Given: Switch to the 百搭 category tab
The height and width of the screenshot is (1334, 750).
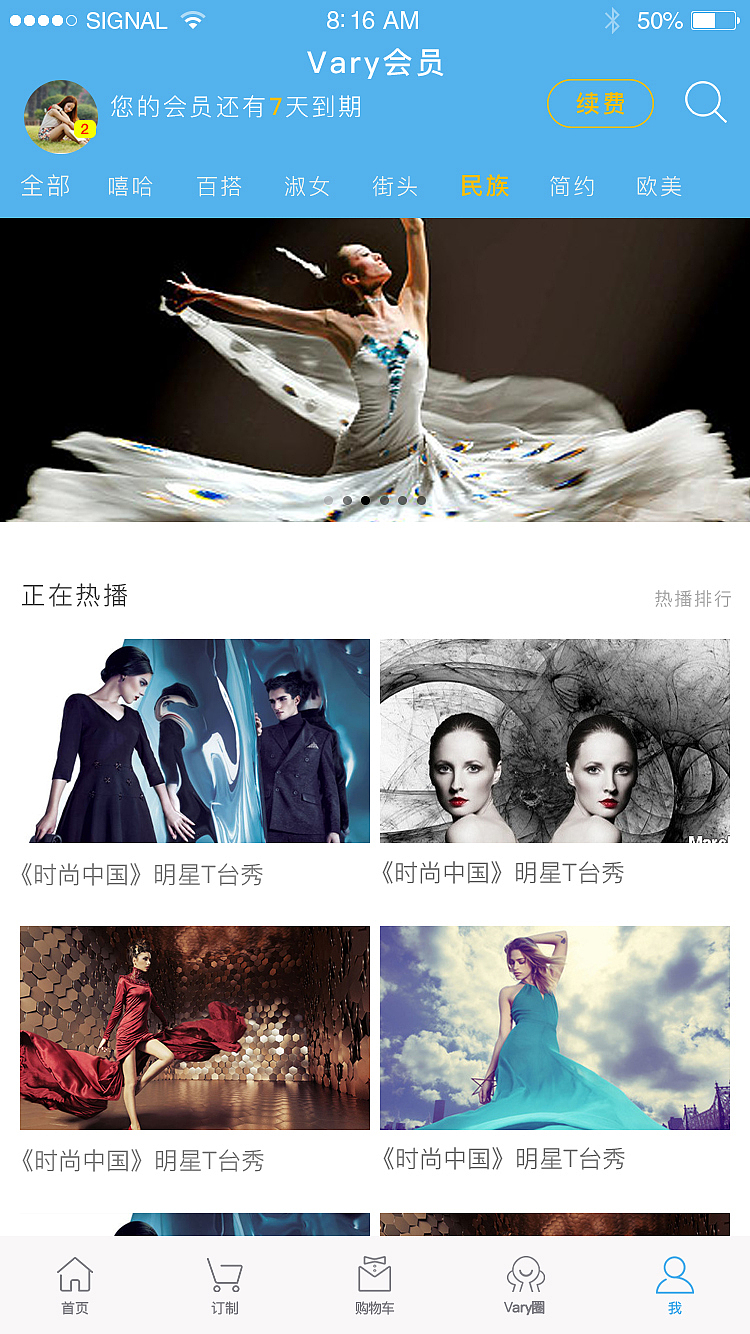Looking at the screenshot, I should click(x=220, y=186).
